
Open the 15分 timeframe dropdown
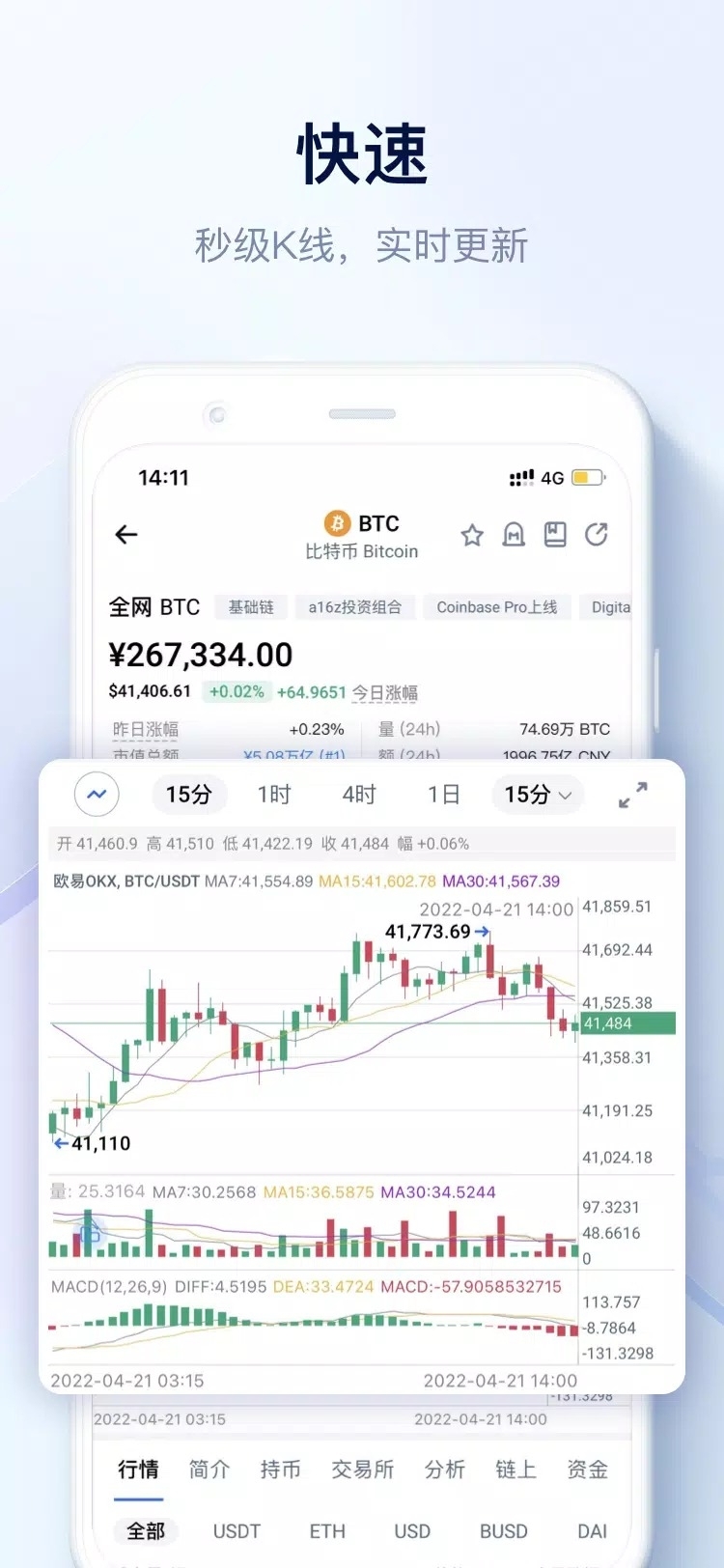(x=537, y=795)
